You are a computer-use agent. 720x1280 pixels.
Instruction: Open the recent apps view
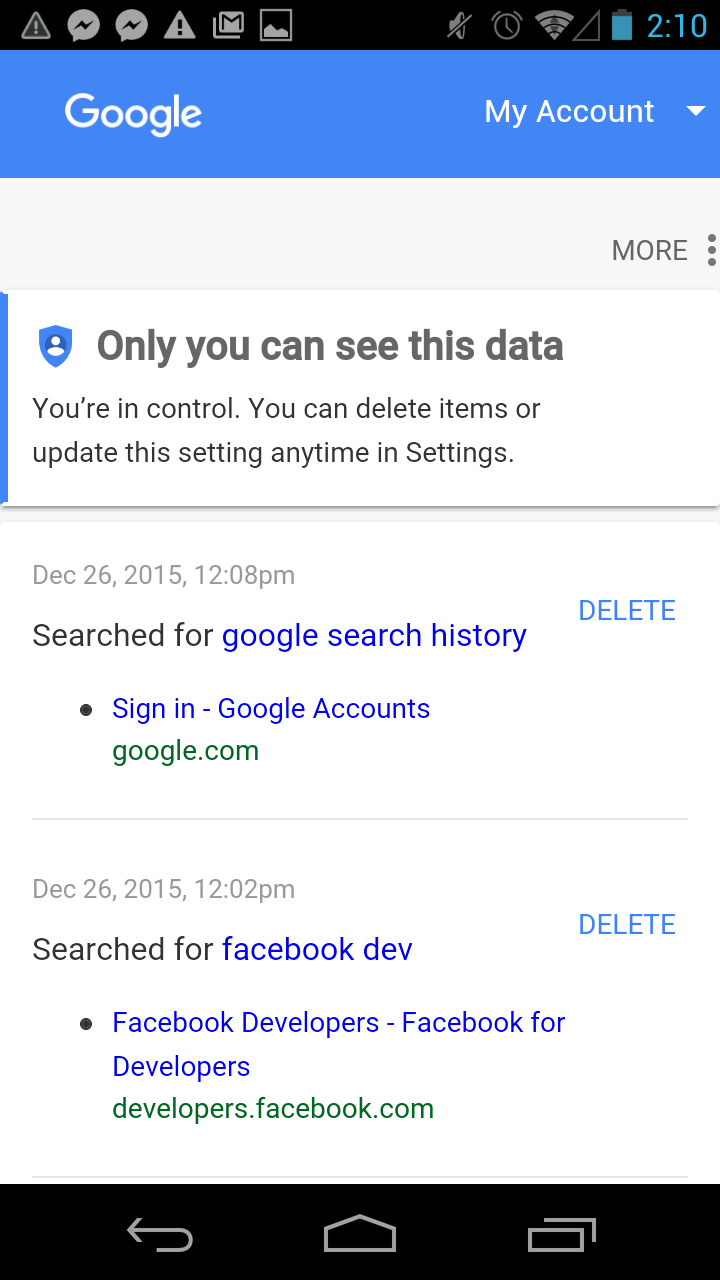[x=561, y=1234]
